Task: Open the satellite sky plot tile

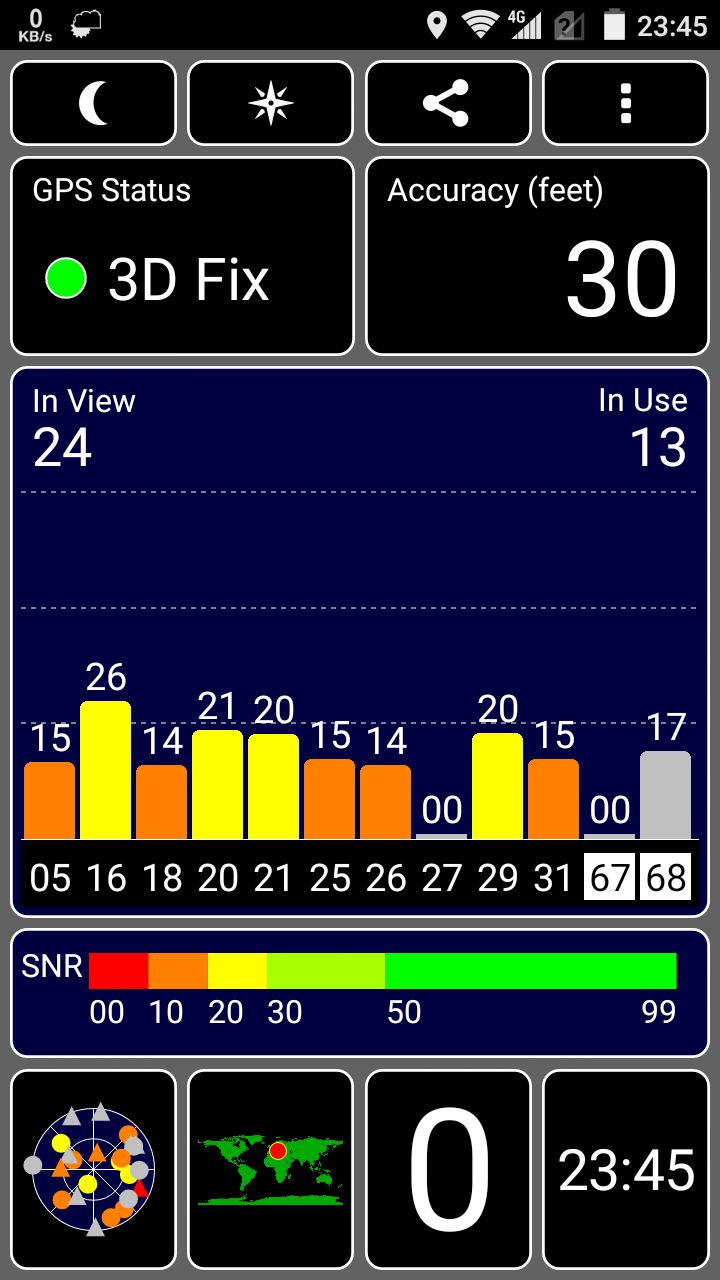Action: [x=94, y=1169]
